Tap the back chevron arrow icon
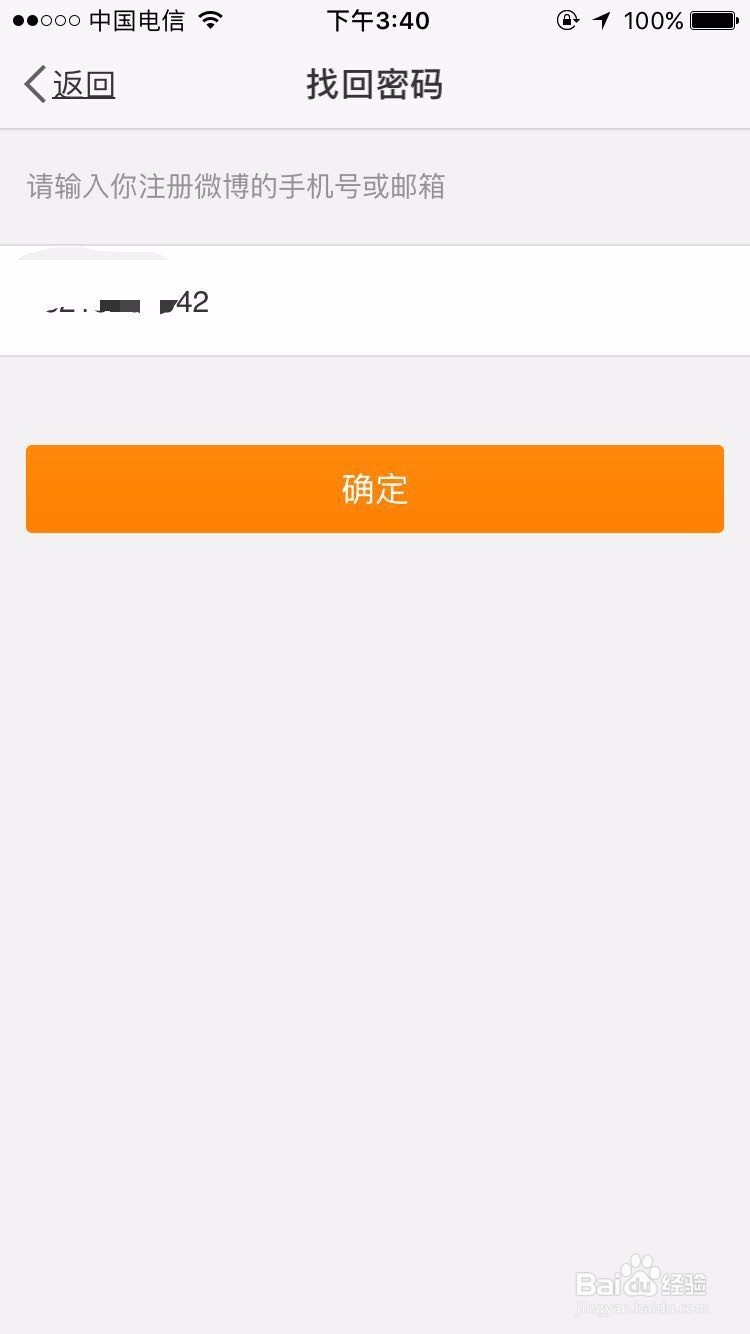750x1334 pixels. point(34,84)
